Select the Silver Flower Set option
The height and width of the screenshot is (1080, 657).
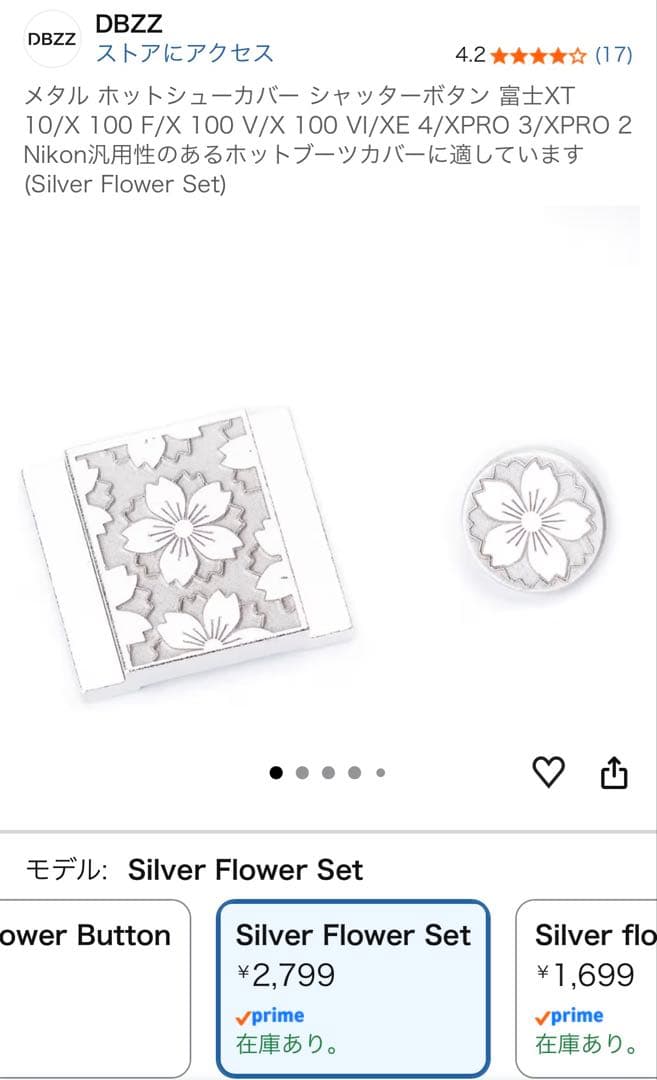(x=353, y=987)
